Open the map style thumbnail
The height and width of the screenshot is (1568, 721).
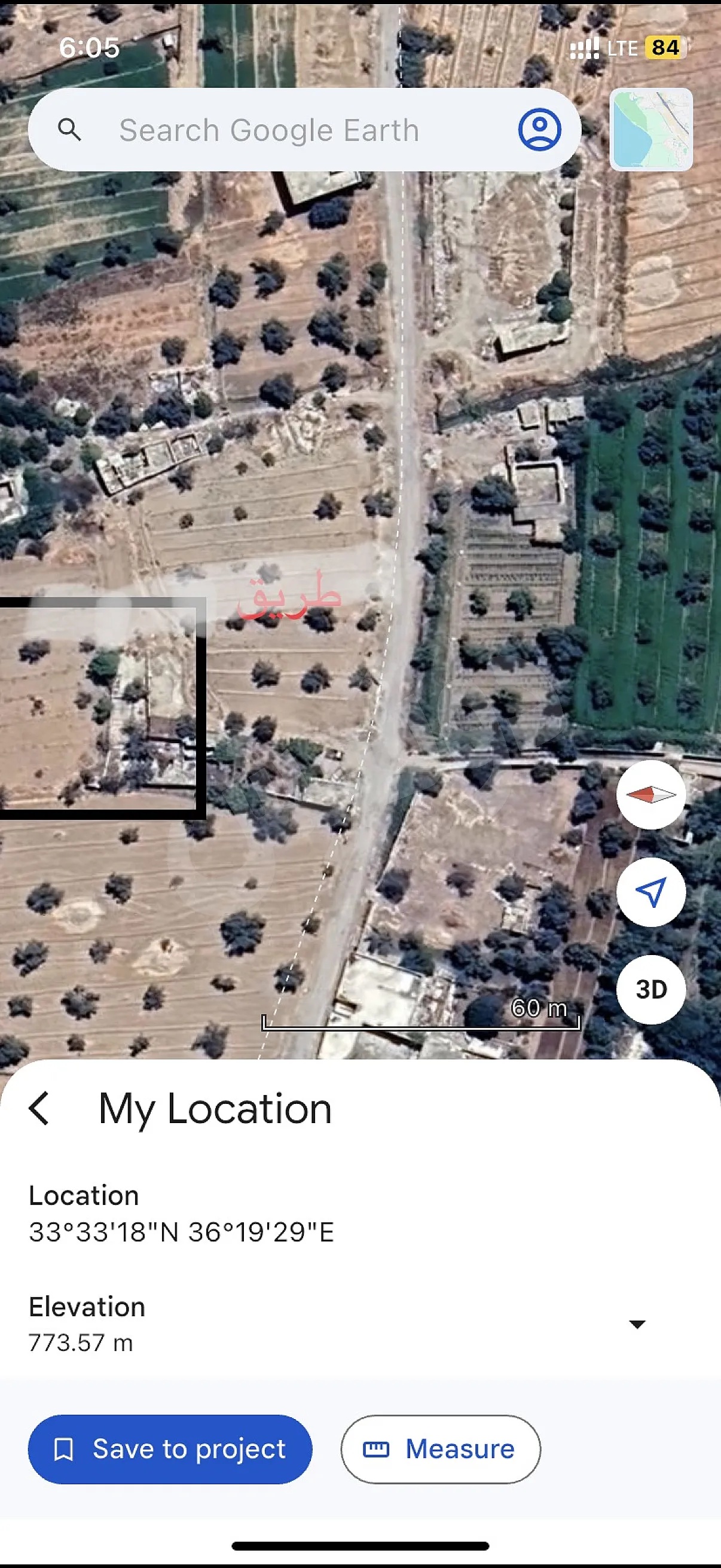pyautogui.click(x=651, y=129)
